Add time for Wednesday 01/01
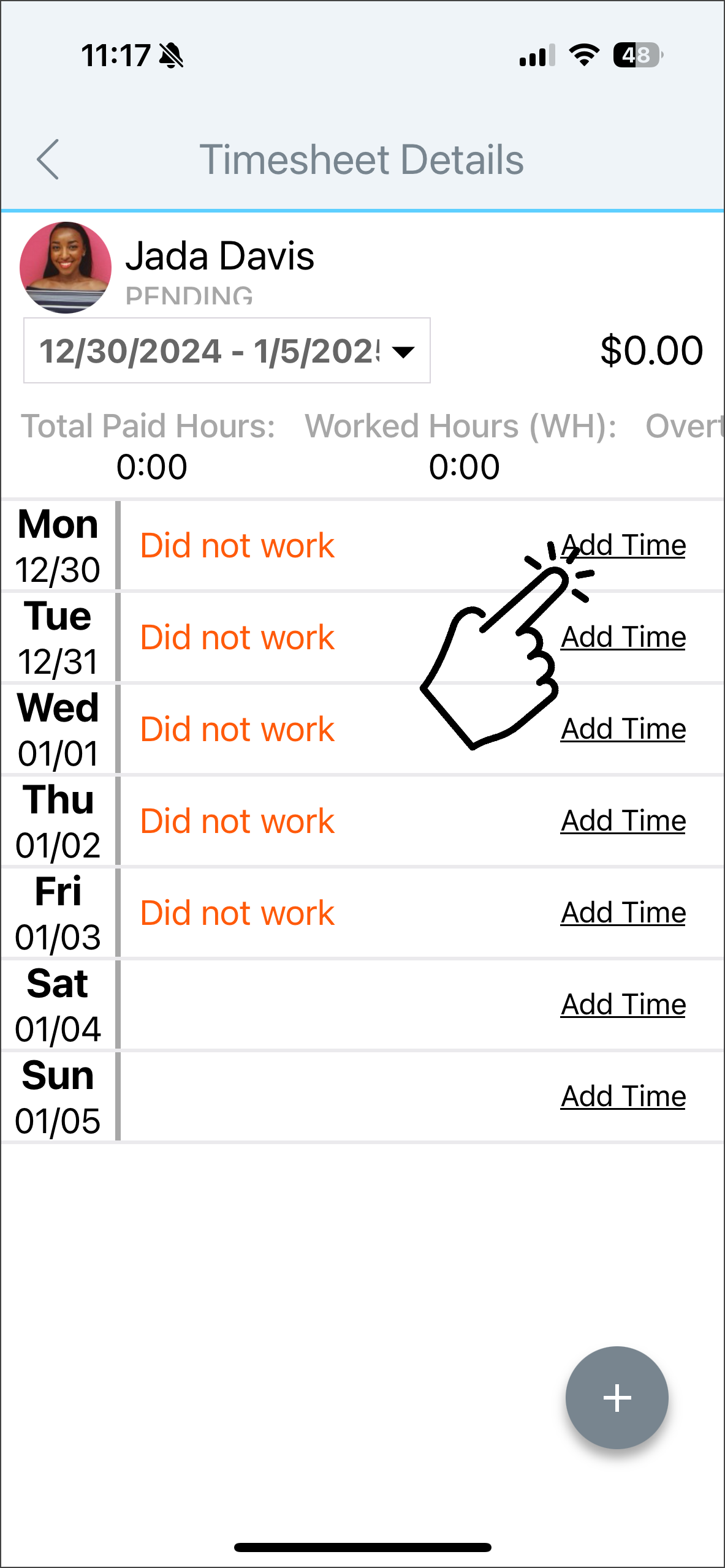 pyautogui.click(x=623, y=728)
